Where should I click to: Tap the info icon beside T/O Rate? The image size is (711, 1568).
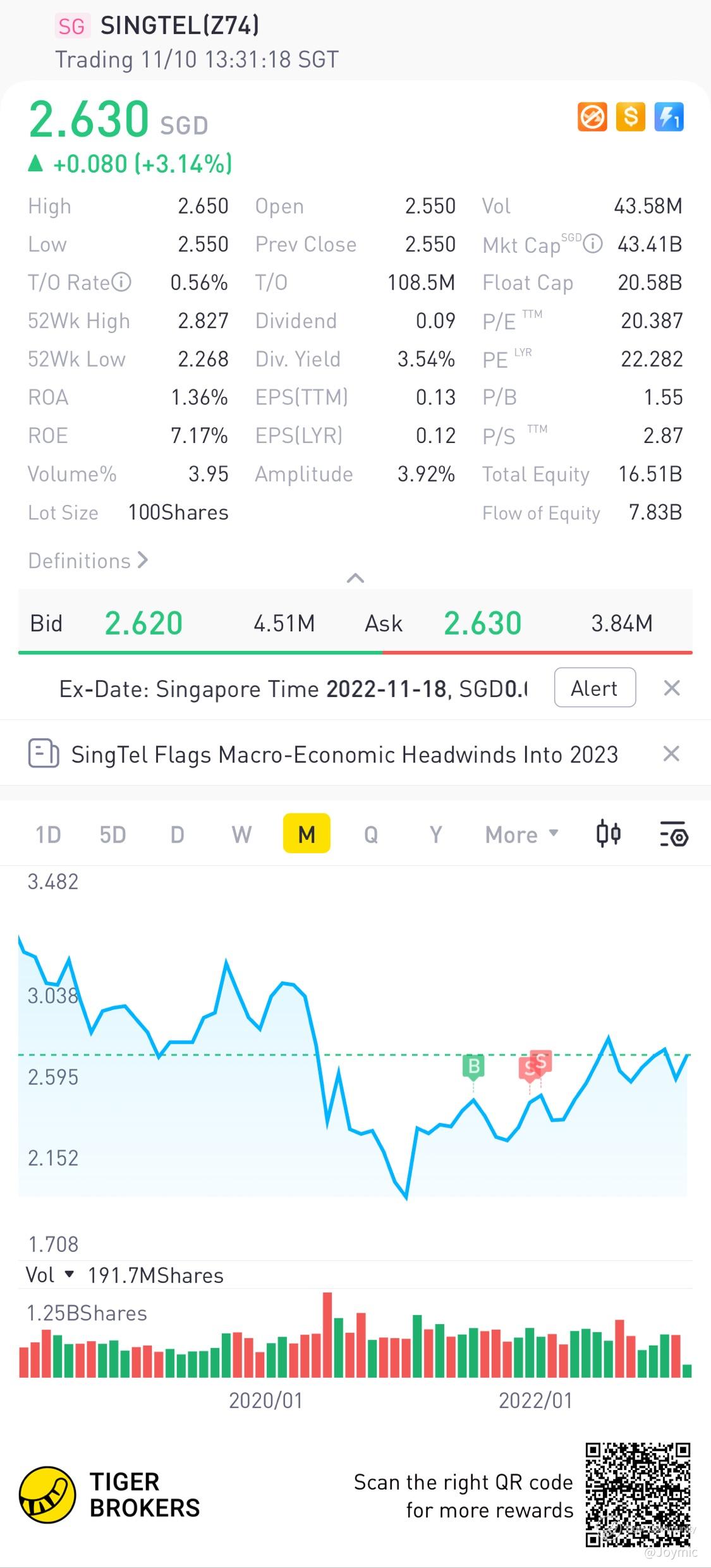(121, 282)
